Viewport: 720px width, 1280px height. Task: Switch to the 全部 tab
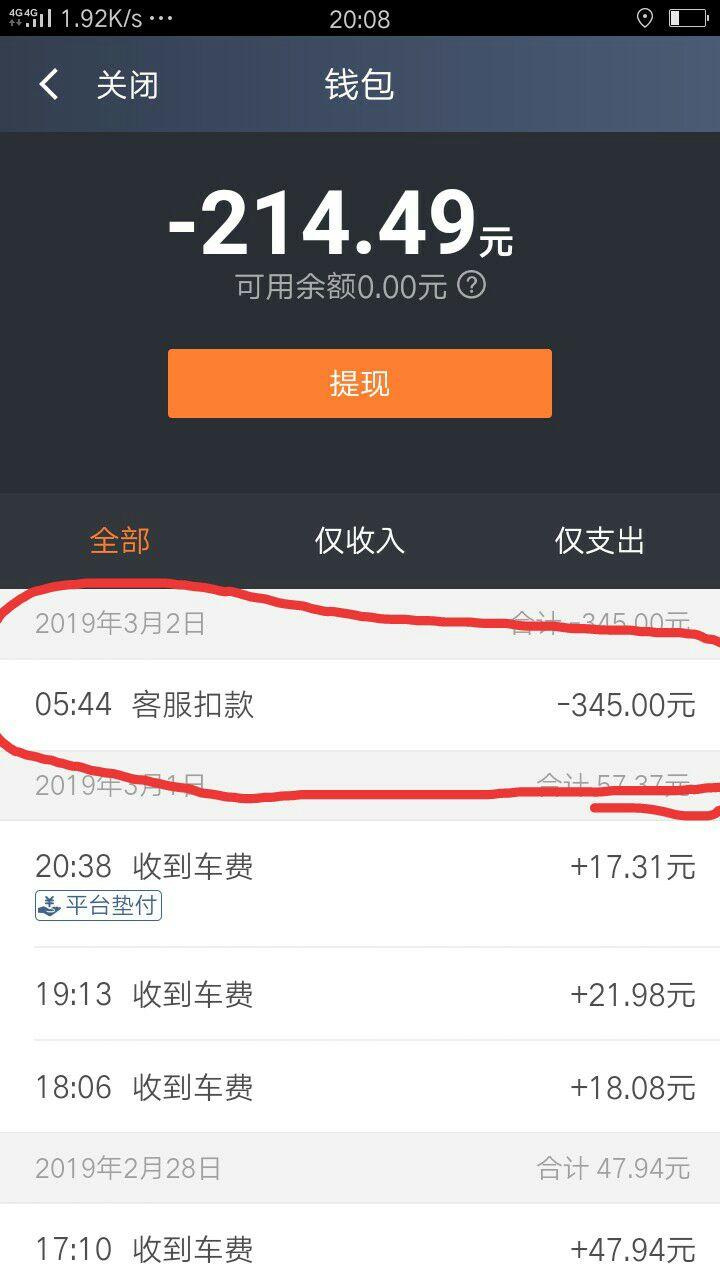click(x=120, y=541)
